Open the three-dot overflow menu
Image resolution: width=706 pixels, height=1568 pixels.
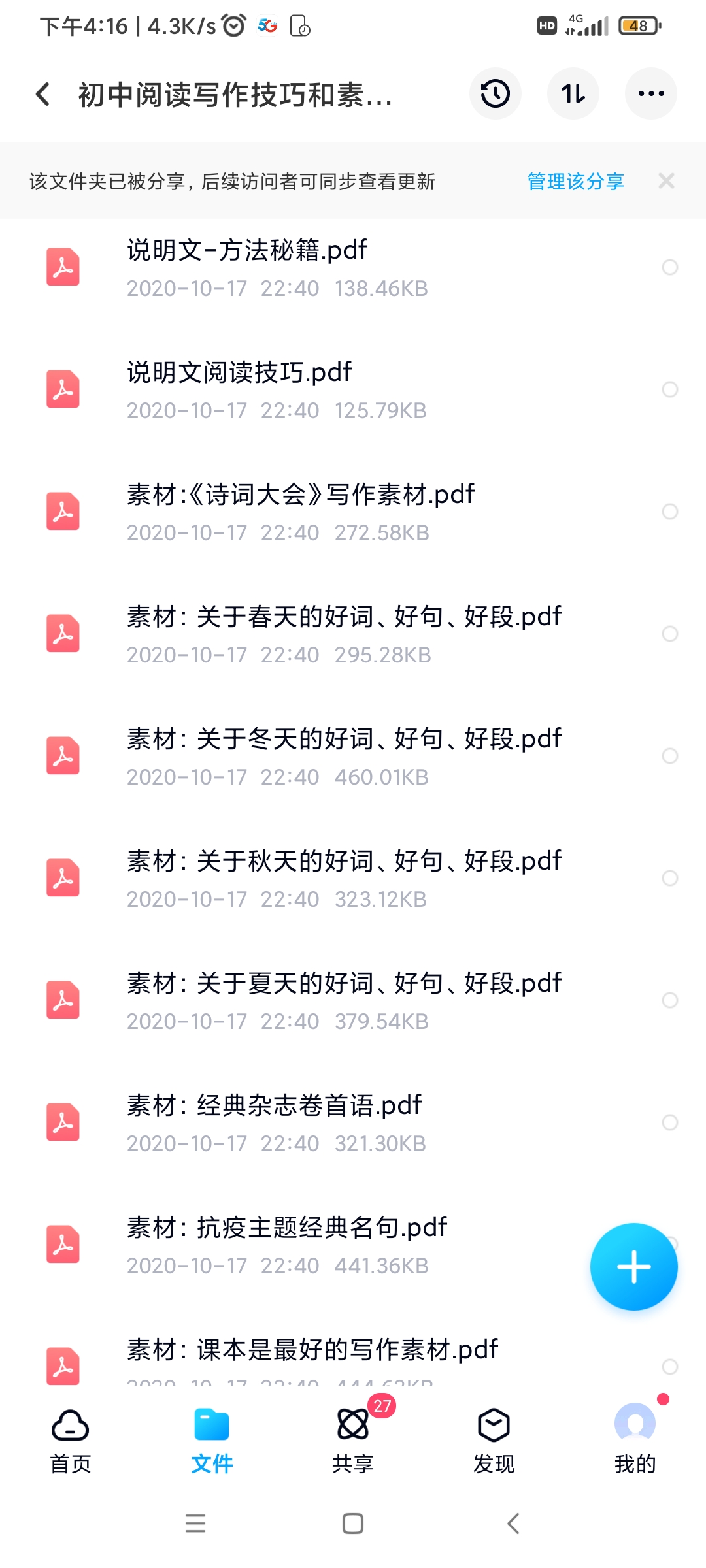pyautogui.click(x=650, y=93)
